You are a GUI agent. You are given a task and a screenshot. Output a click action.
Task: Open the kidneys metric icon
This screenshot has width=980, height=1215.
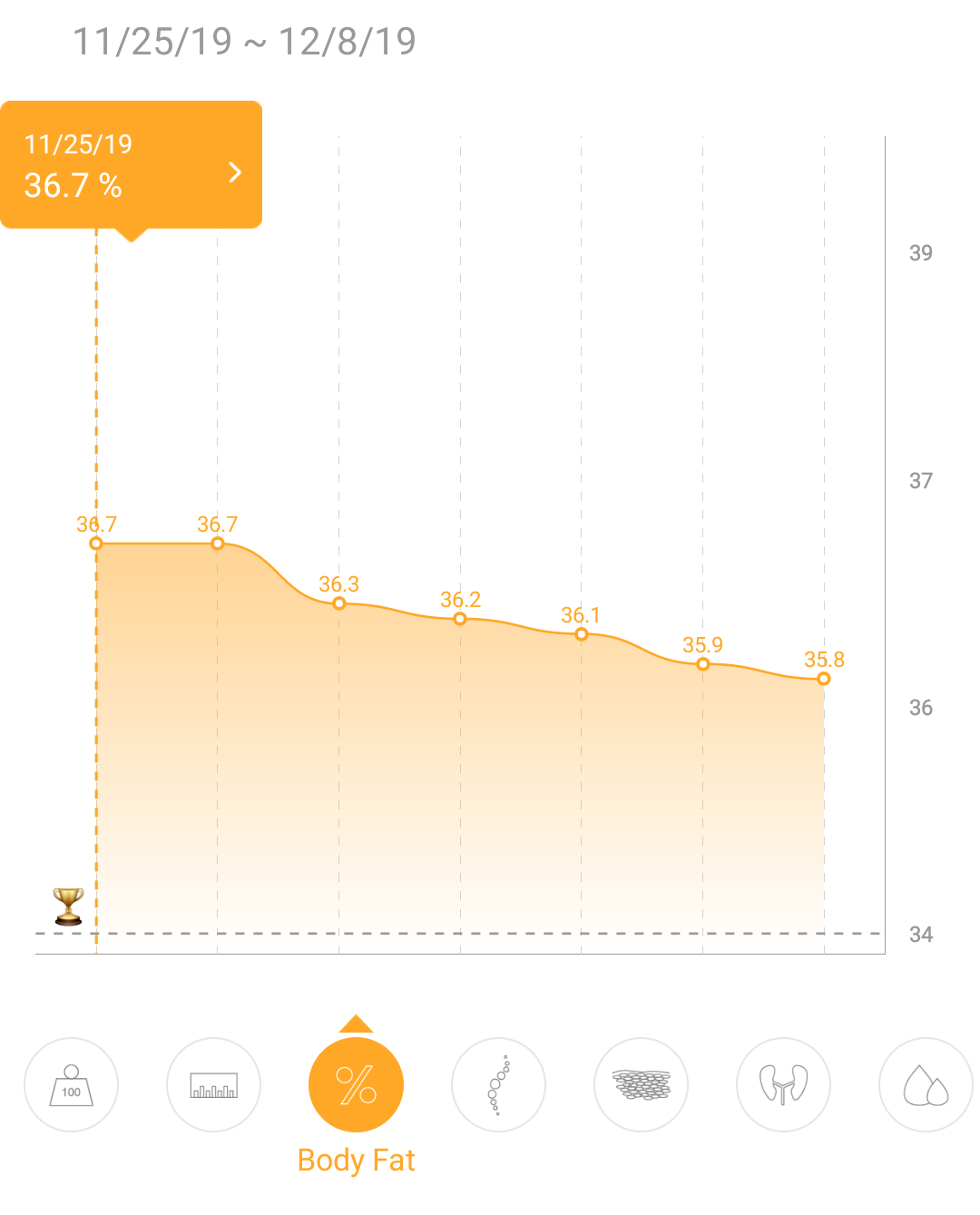(783, 1084)
